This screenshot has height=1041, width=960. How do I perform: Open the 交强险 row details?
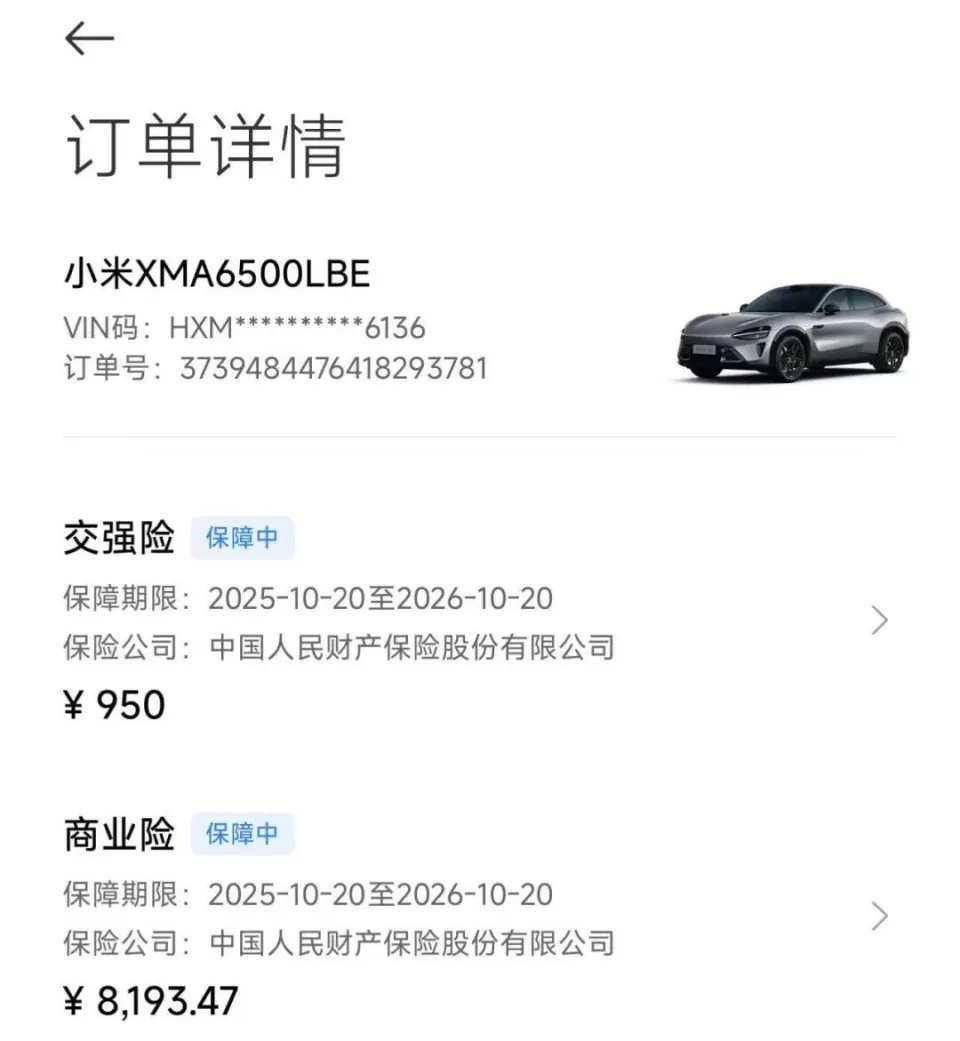click(x=470, y=620)
